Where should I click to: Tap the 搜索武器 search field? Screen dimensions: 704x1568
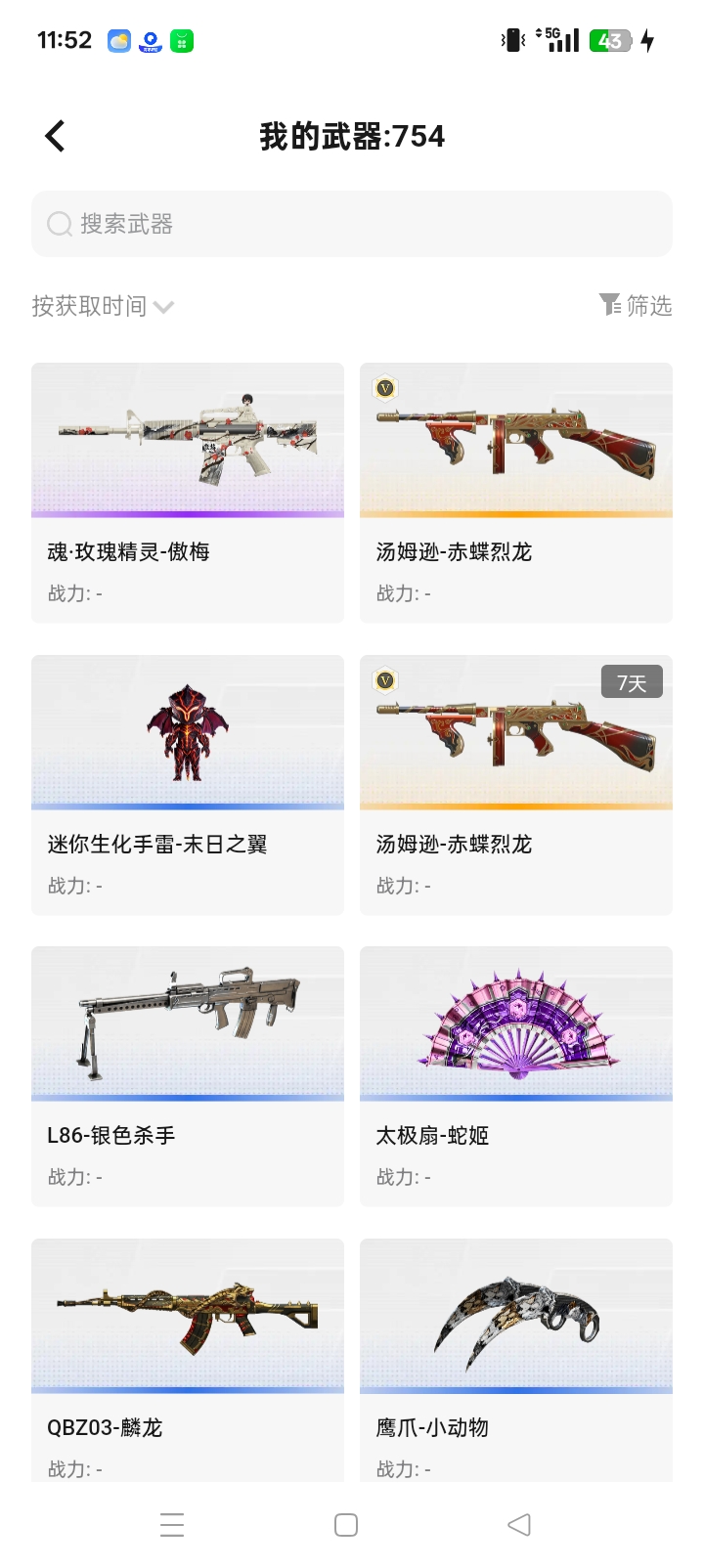352,224
